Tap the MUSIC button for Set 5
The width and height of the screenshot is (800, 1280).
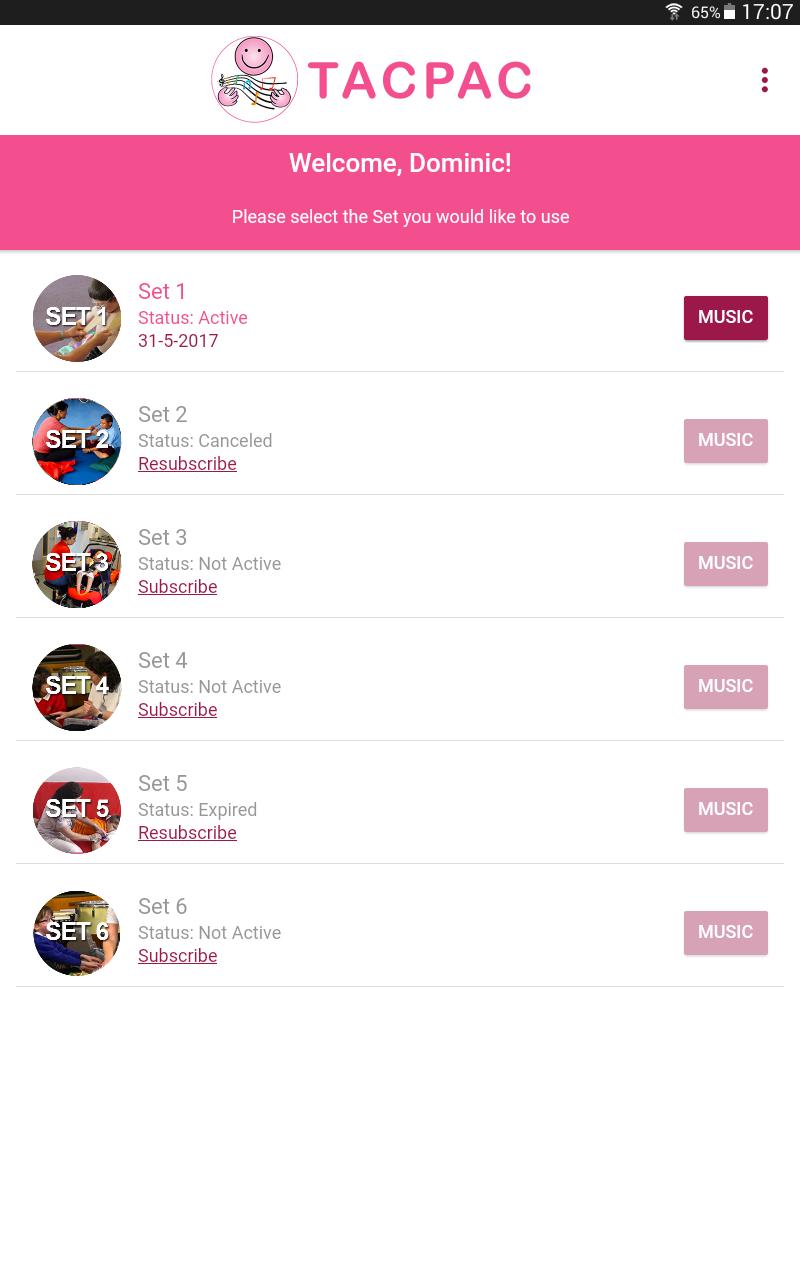726,809
